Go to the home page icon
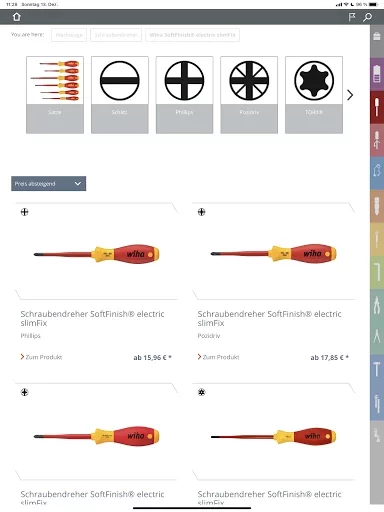The height and width of the screenshot is (512, 384). point(17,17)
